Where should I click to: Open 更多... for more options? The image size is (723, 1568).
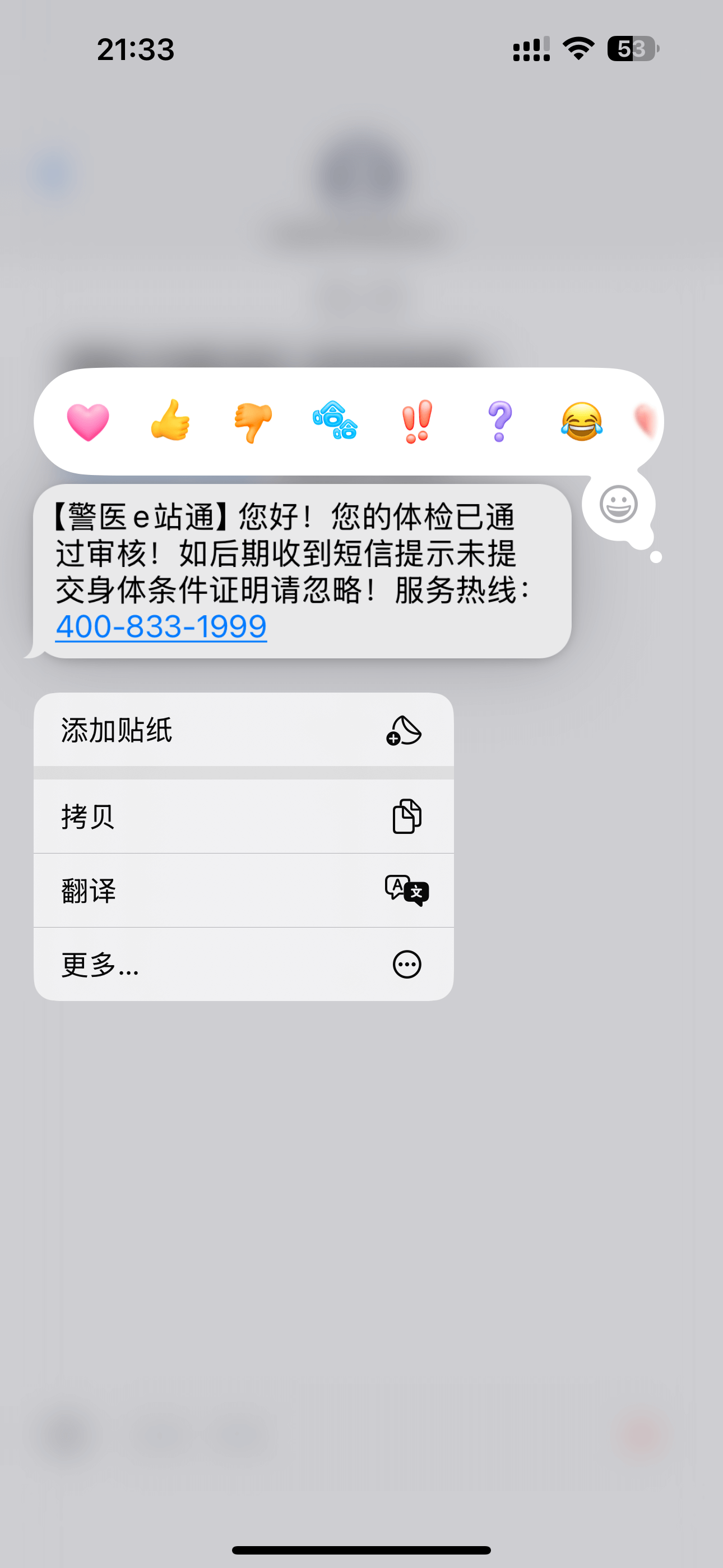(243, 964)
